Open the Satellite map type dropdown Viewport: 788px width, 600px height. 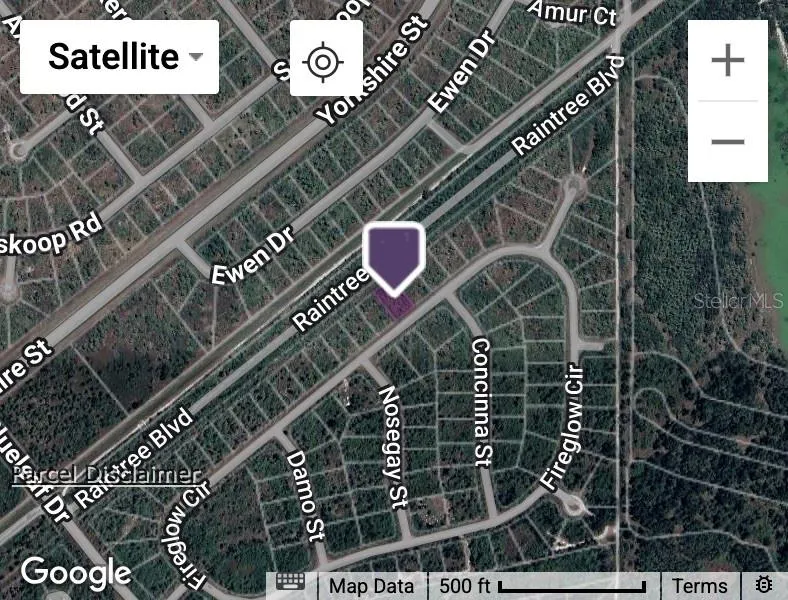(119, 57)
